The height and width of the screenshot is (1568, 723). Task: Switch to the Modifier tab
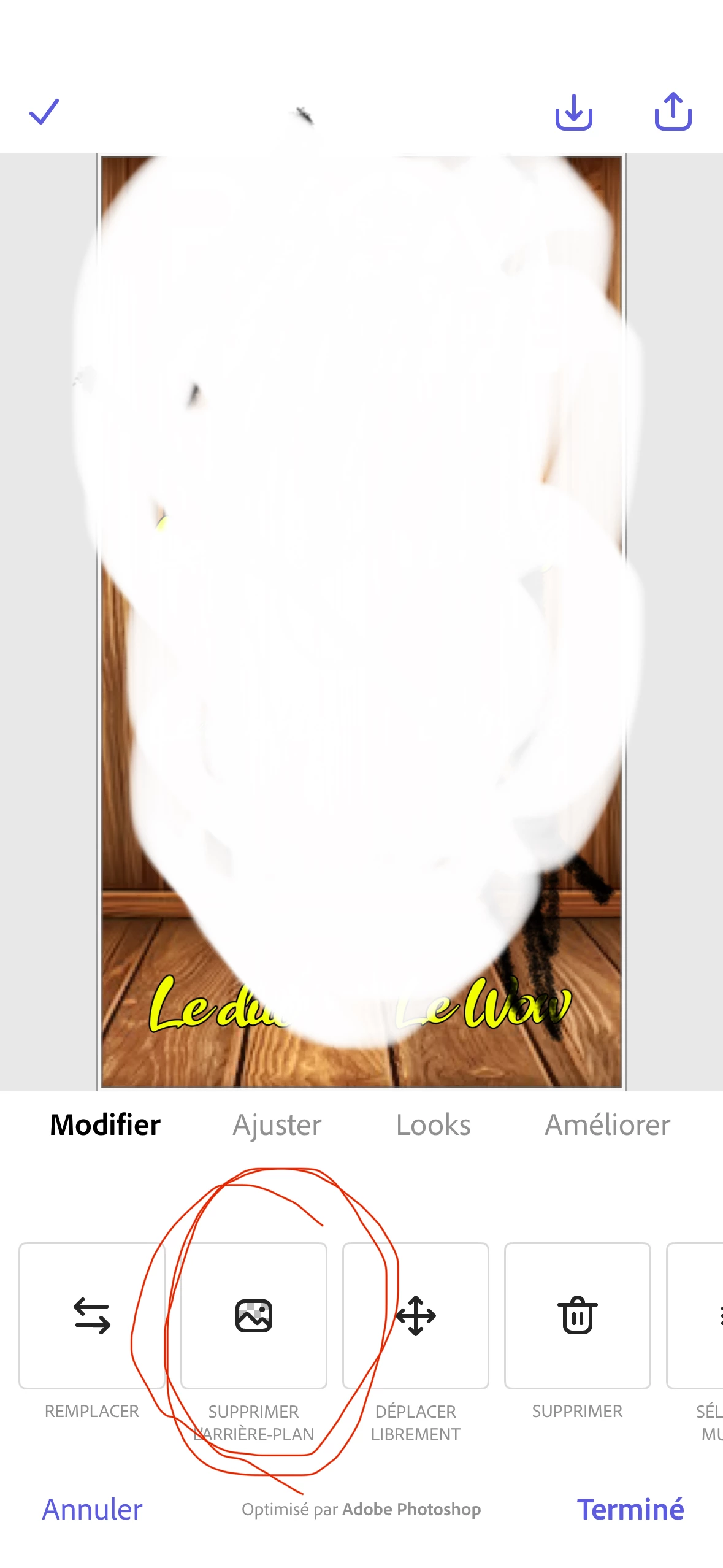(105, 1125)
